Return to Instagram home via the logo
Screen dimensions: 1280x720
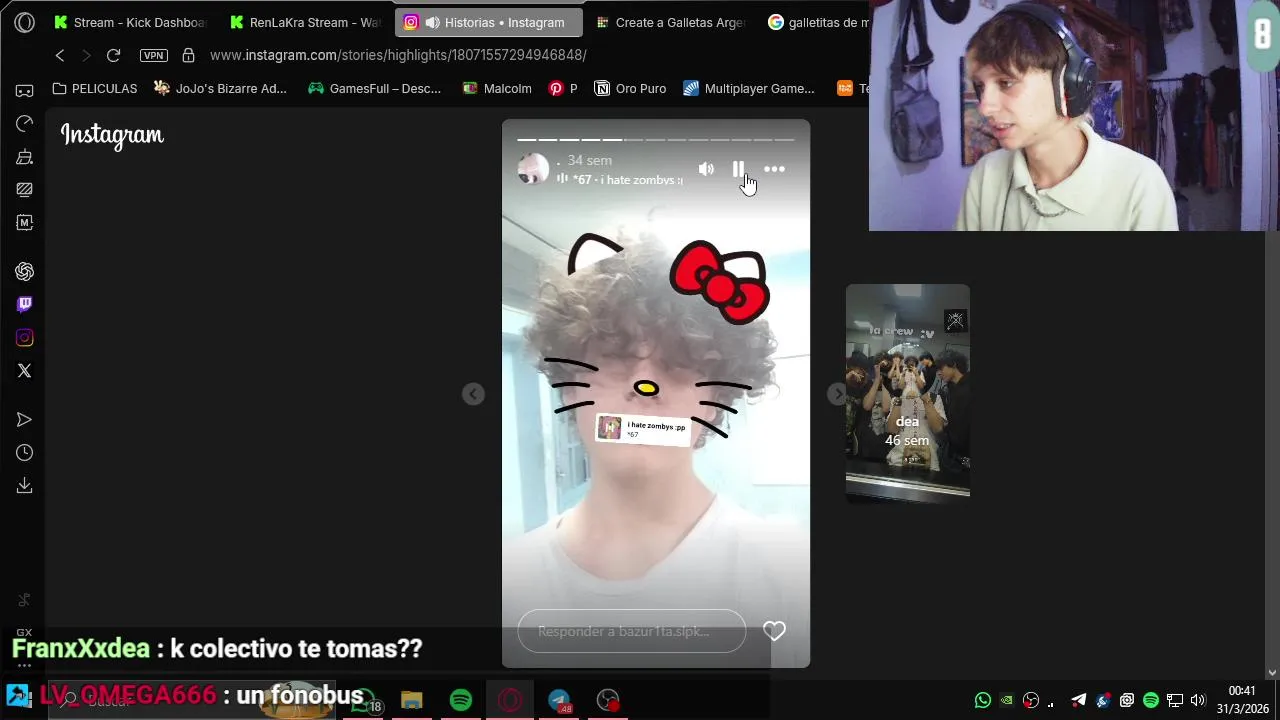pos(112,135)
